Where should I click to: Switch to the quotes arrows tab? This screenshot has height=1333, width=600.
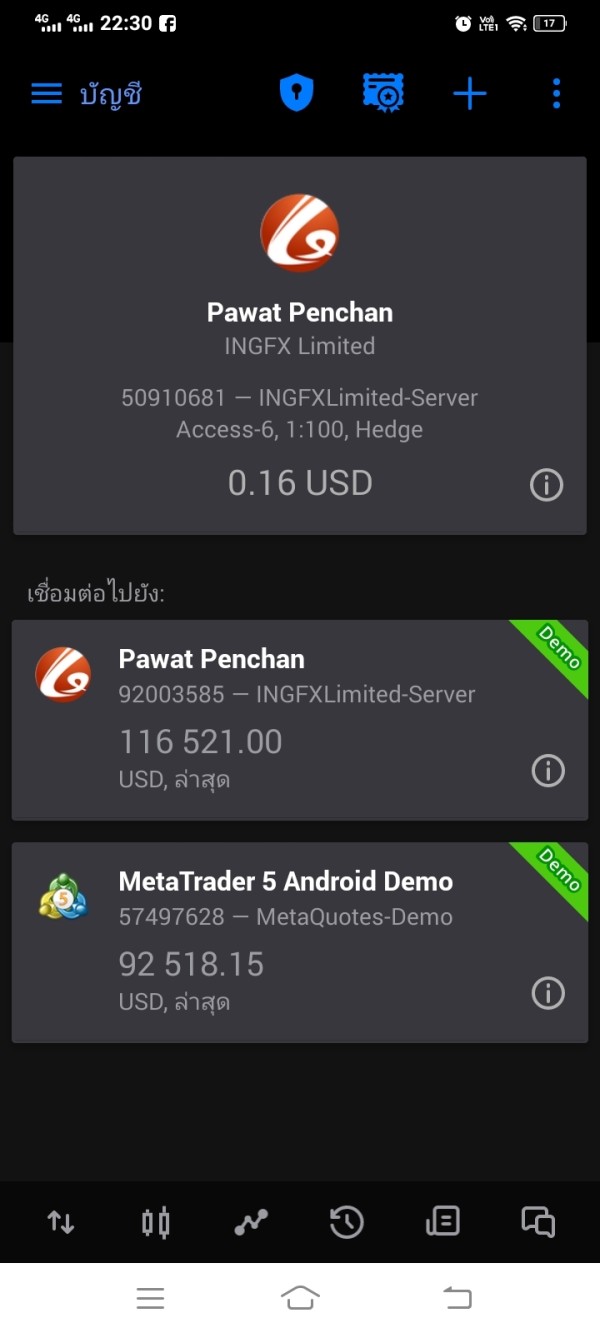point(61,1222)
